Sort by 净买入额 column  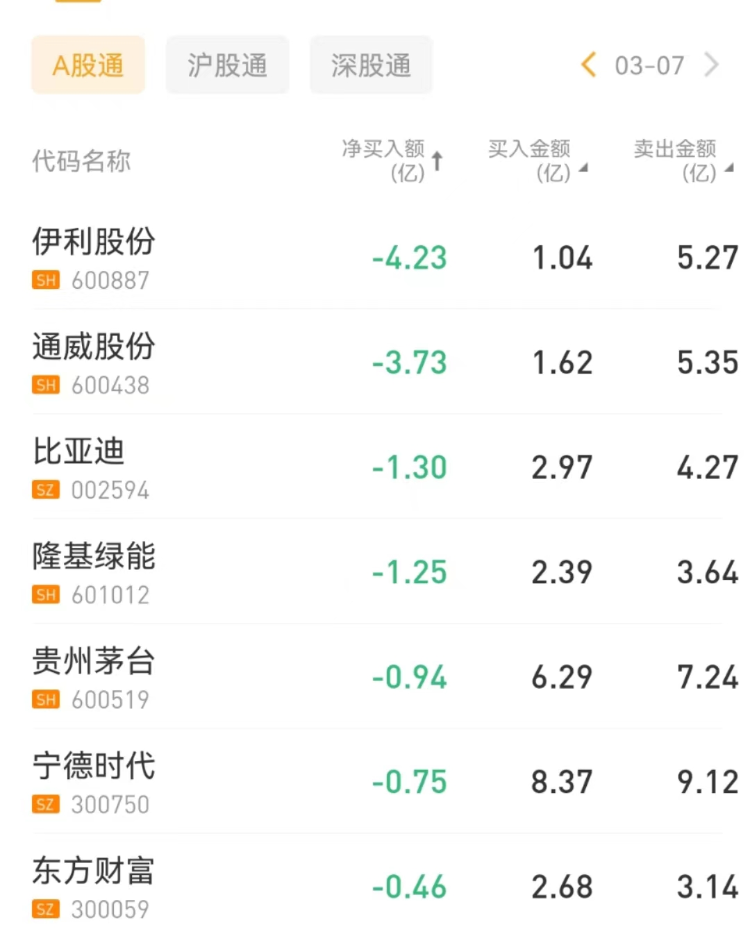(x=390, y=160)
